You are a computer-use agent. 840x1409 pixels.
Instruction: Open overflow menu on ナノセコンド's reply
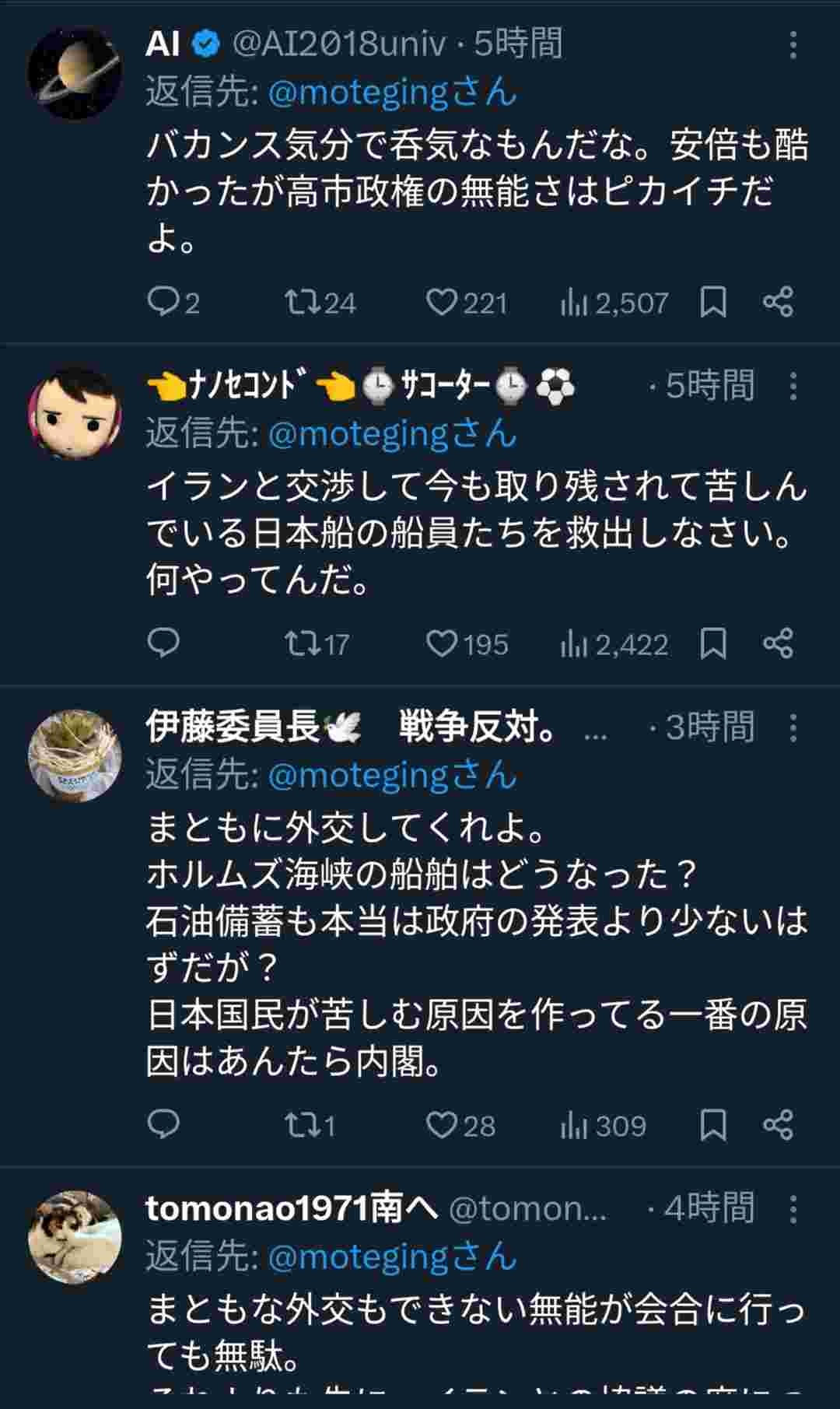click(x=793, y=386)
